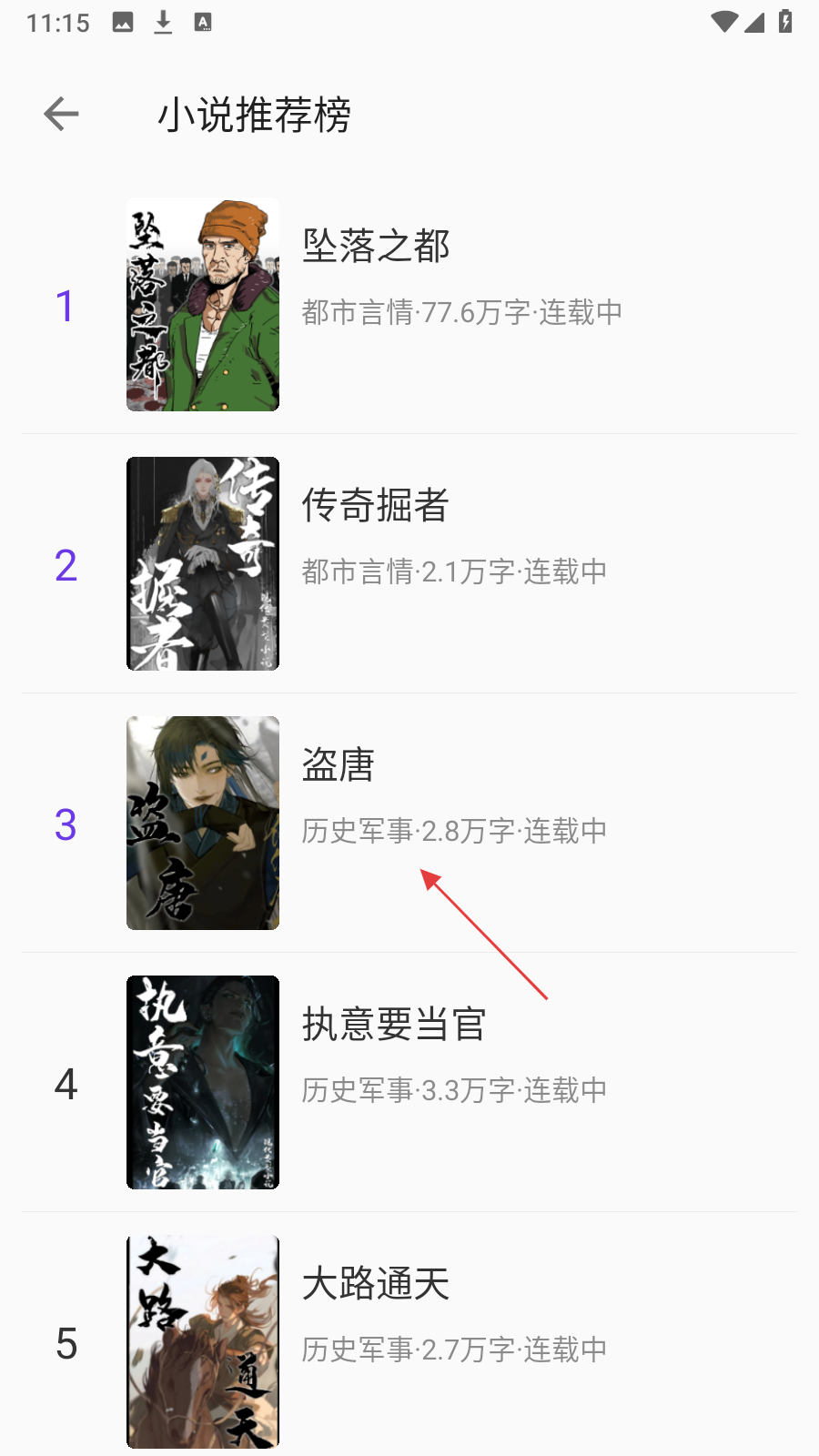Open the novel 盗唐
819x1456 pixels.
[409, 824]
